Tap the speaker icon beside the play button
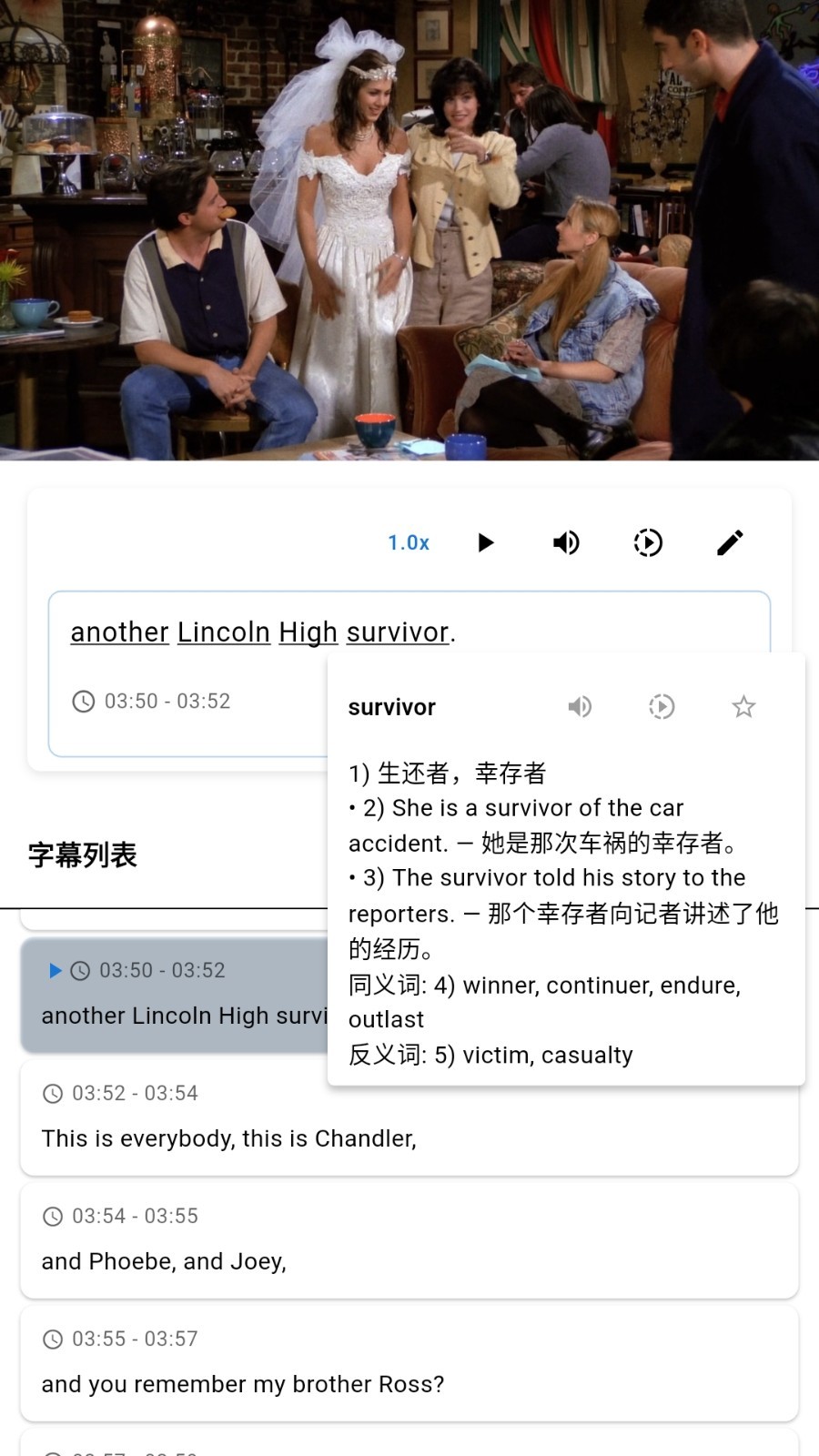 [x=566, y=542]
